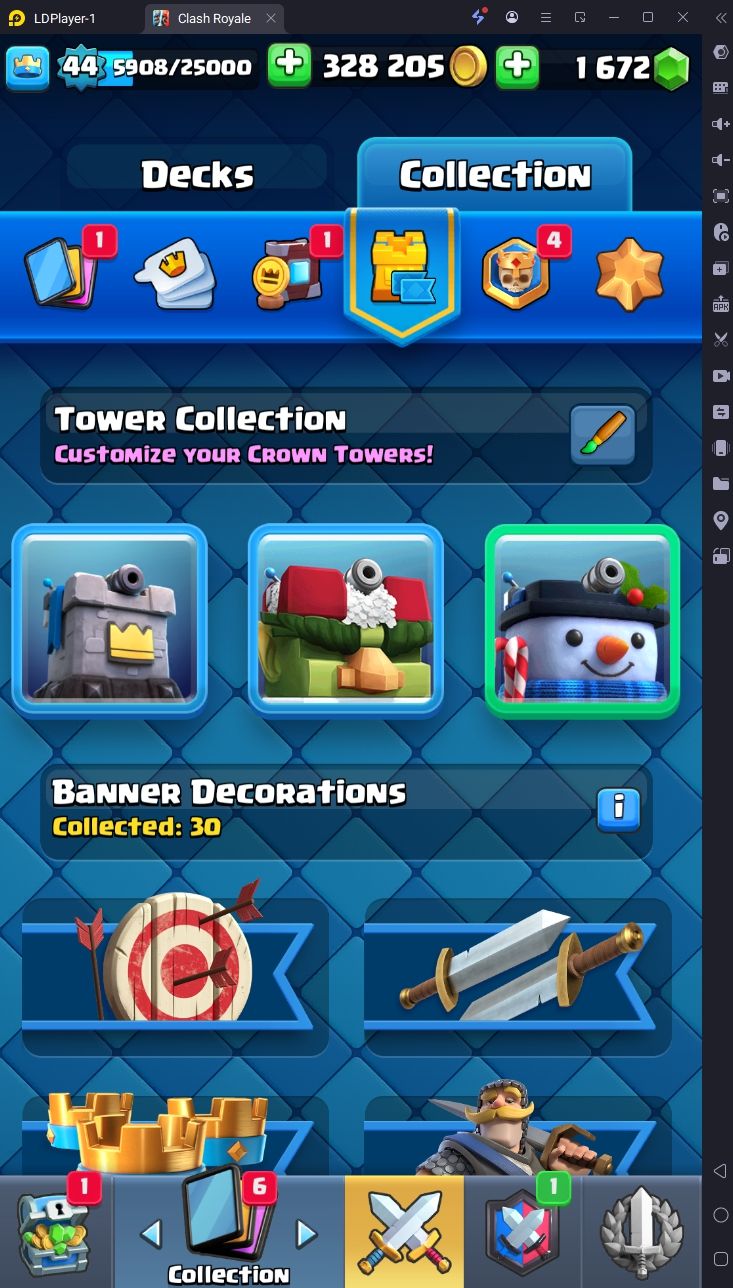Go to the Battle crossed-swords tab

click(x=404, y=1231)
